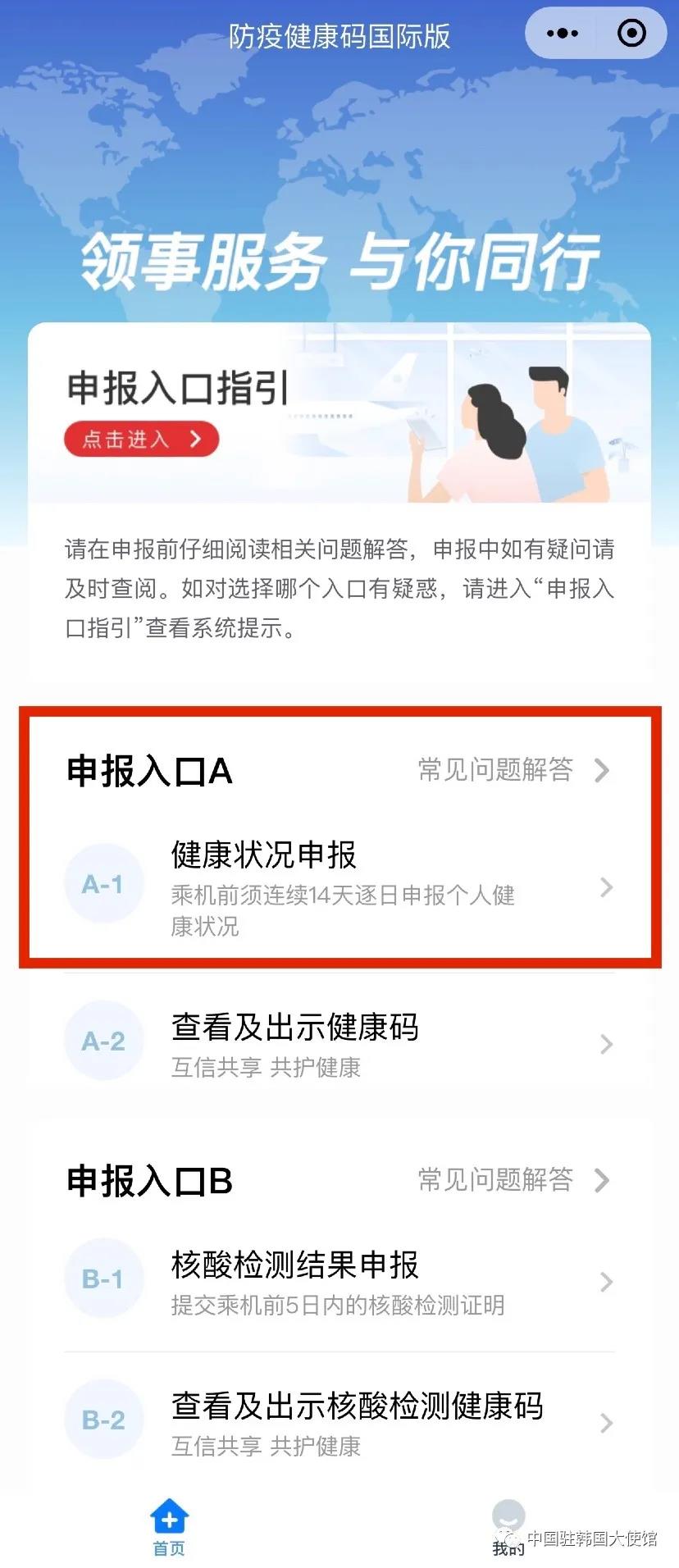Switch to the 我的 tab
The width and height of the screenshot is (679, 1568).
(x=508, y=1527)
